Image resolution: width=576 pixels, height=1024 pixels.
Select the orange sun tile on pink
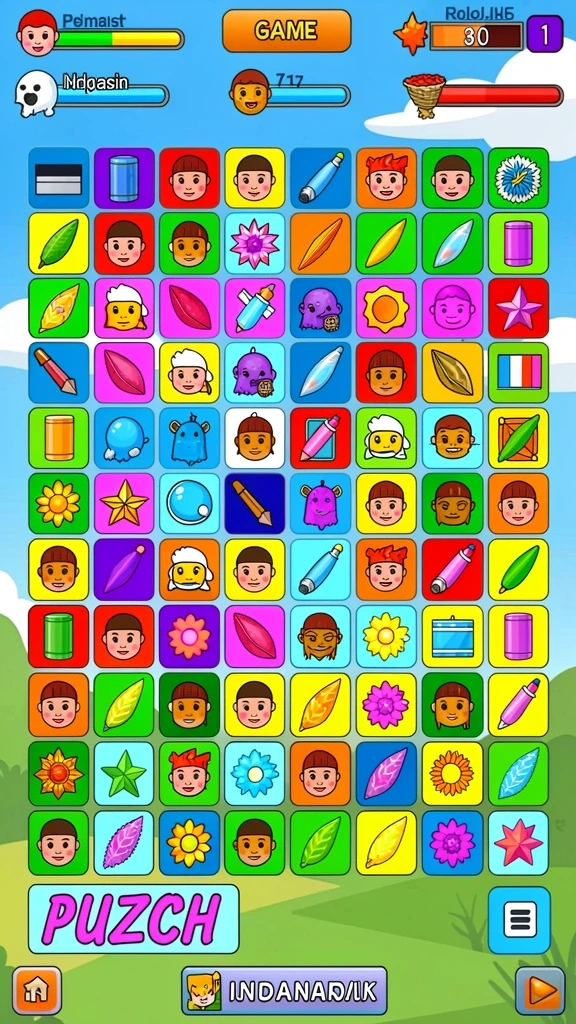tap(386, 308)
